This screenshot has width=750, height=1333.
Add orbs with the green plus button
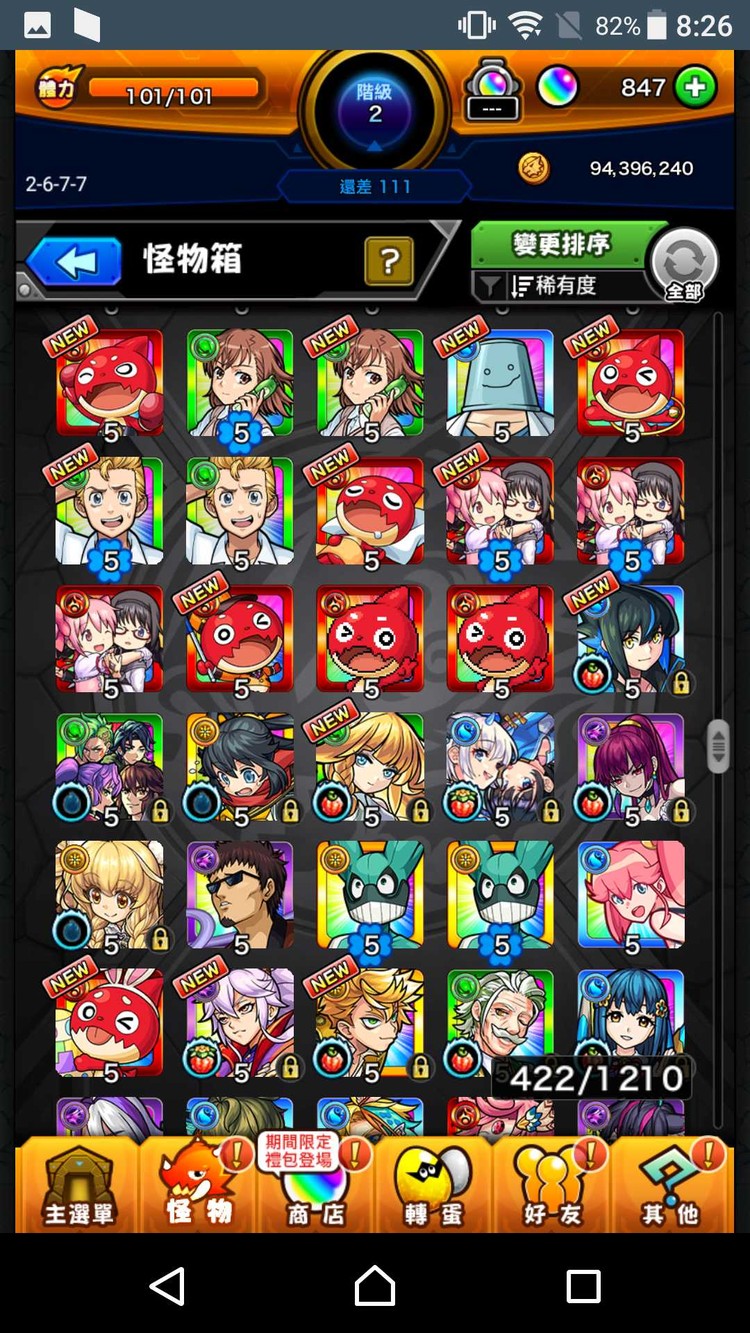[695, 88]
